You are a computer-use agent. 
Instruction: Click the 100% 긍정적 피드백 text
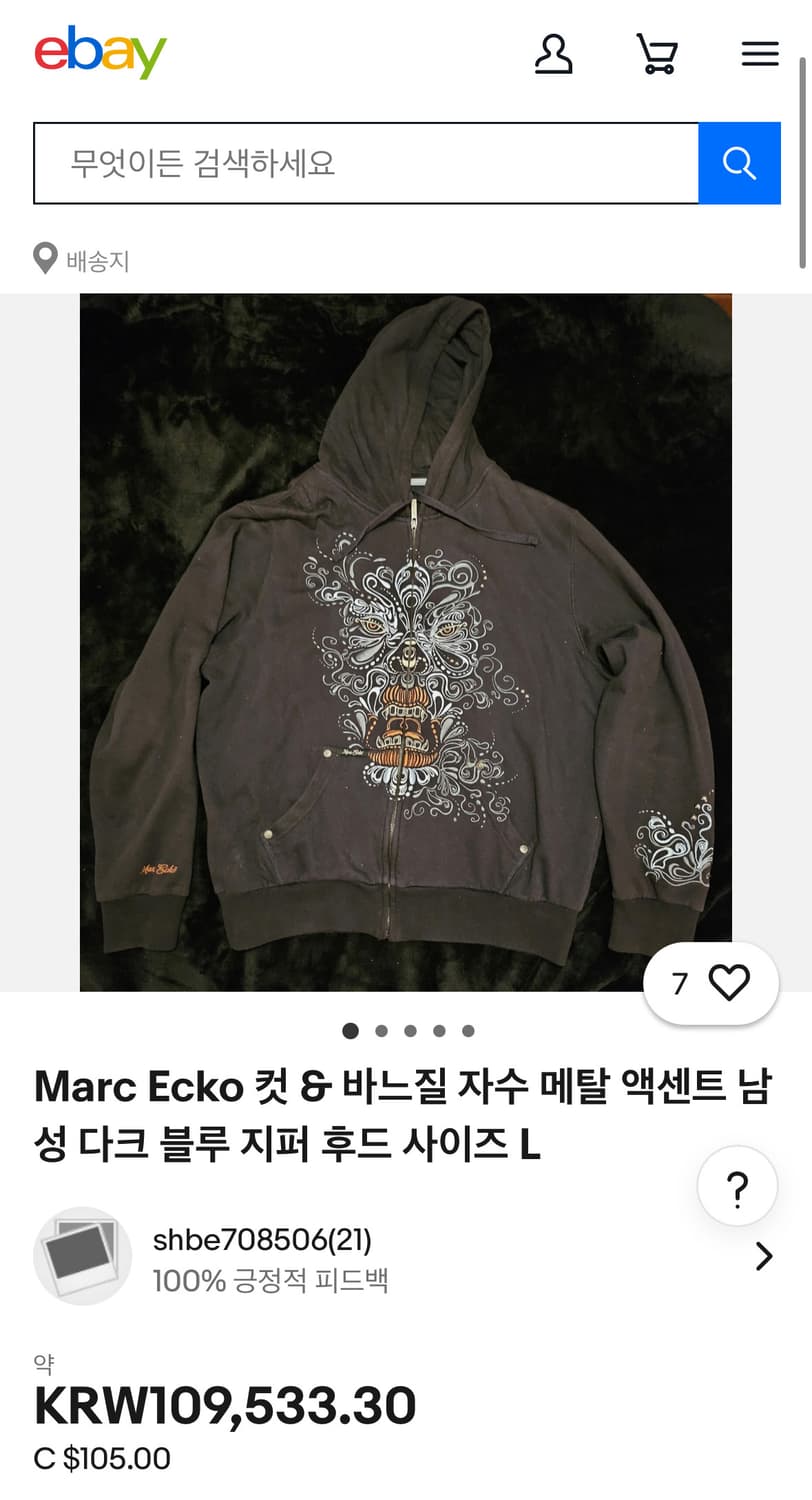(270, 1280)
